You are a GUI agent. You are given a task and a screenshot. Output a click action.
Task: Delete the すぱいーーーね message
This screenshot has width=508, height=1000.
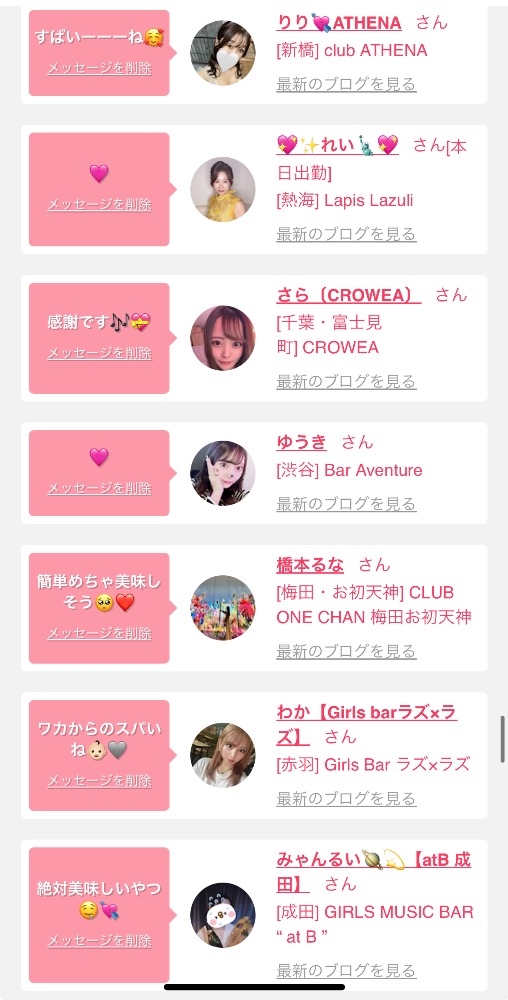(x=99, y=69)
